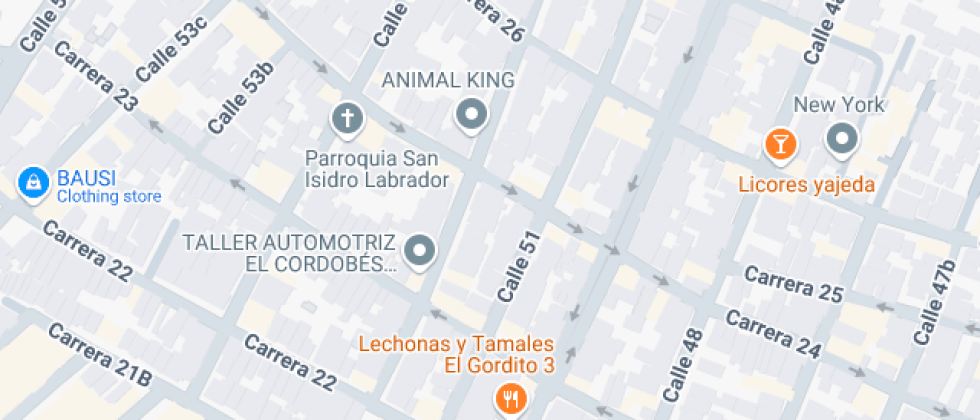The image size is (980, 420).
Task: View Lechonas y Tamales El Gordito 3 restaurant
Action: [510, 399]
